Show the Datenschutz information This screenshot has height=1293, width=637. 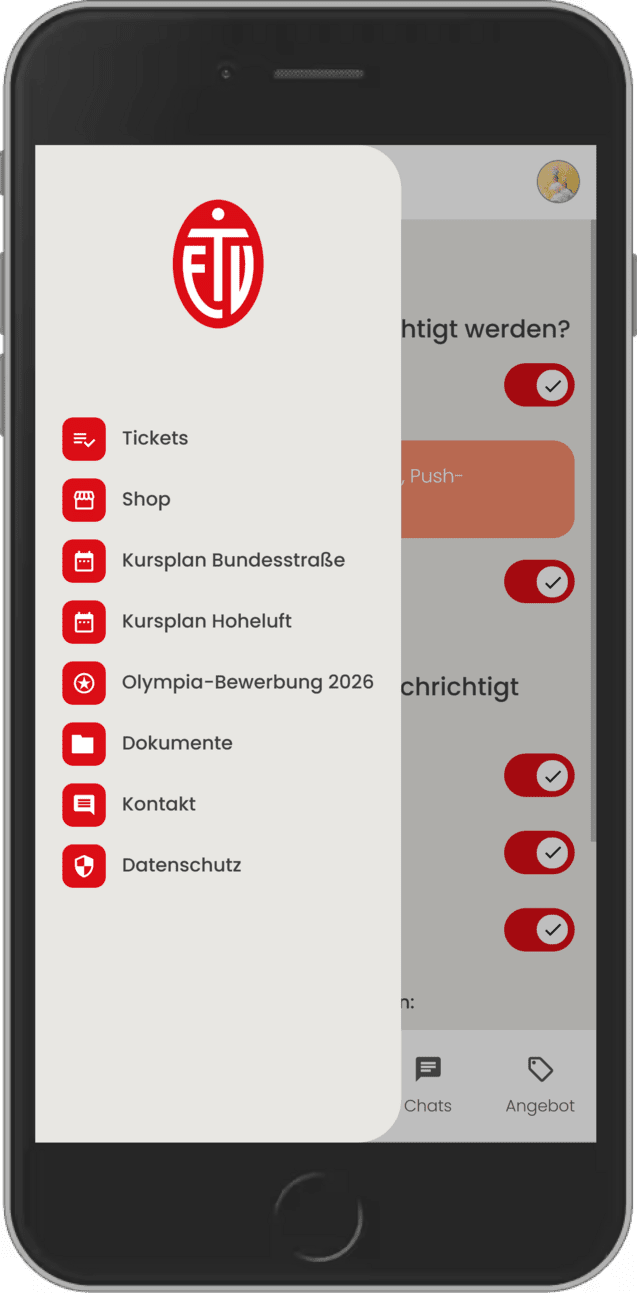coord(181,865)
